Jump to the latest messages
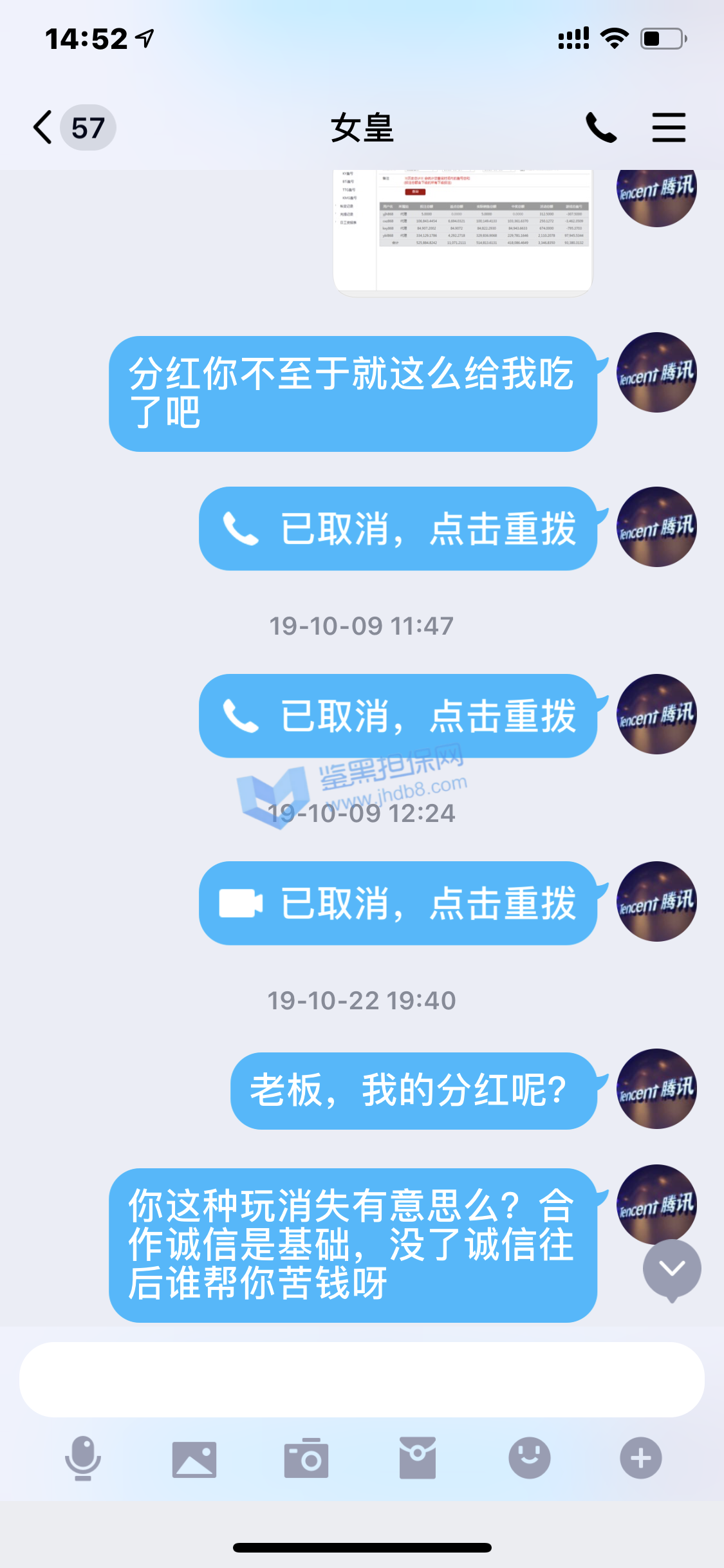 (672, 1269)
